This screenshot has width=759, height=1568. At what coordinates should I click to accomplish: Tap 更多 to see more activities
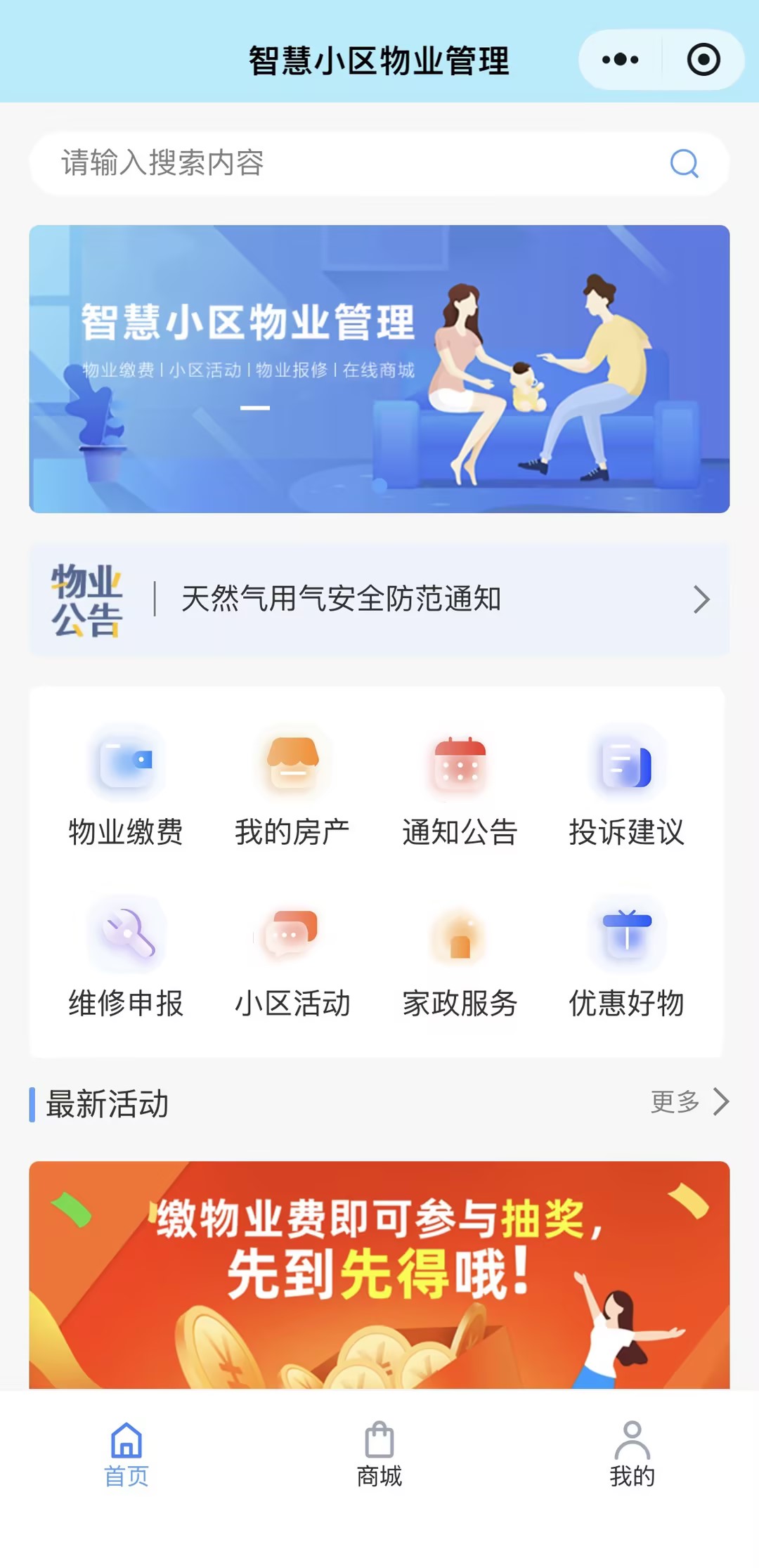pyautogui.click(x=689, y=1101)
